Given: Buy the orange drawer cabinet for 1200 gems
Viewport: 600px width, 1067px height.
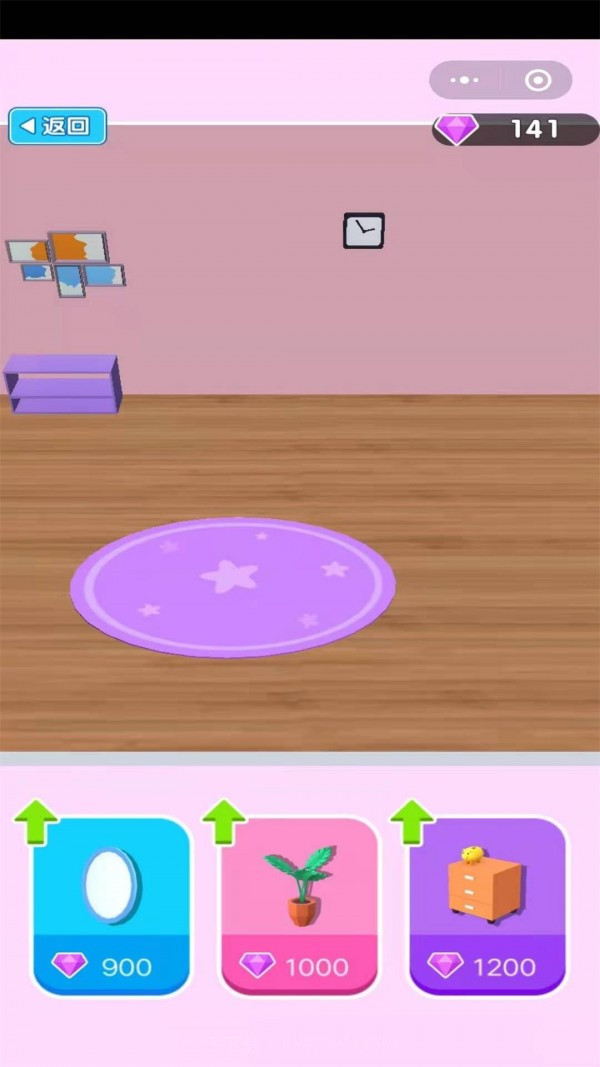Looking at the screenshot, I should click(x=487, y=906).
